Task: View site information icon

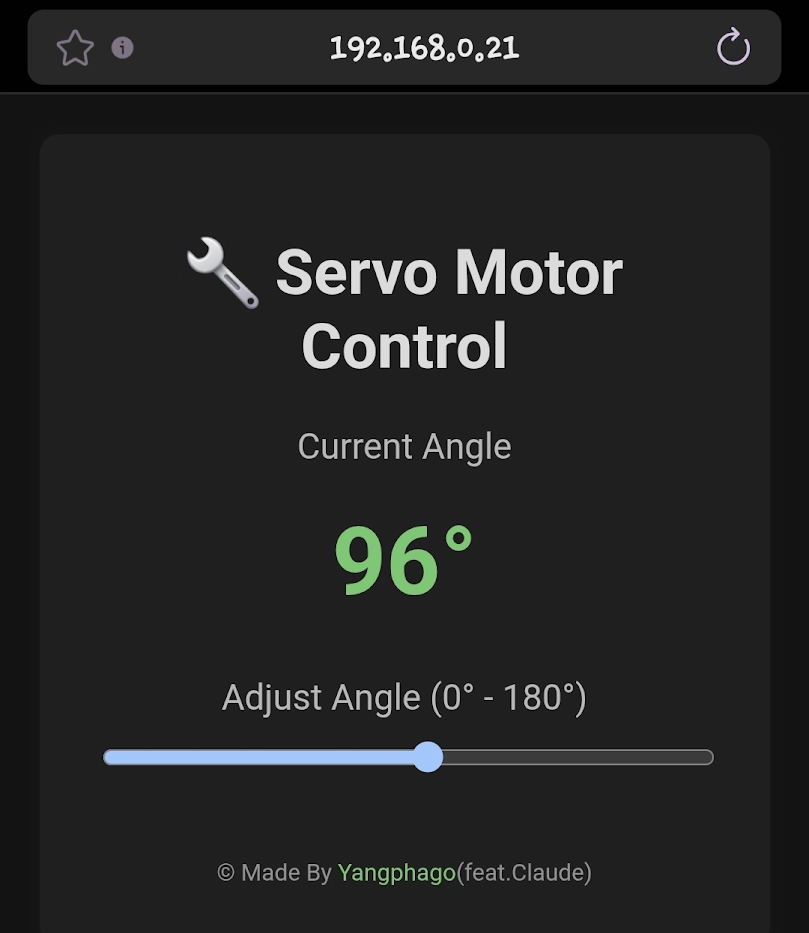Action: point(122,48)
